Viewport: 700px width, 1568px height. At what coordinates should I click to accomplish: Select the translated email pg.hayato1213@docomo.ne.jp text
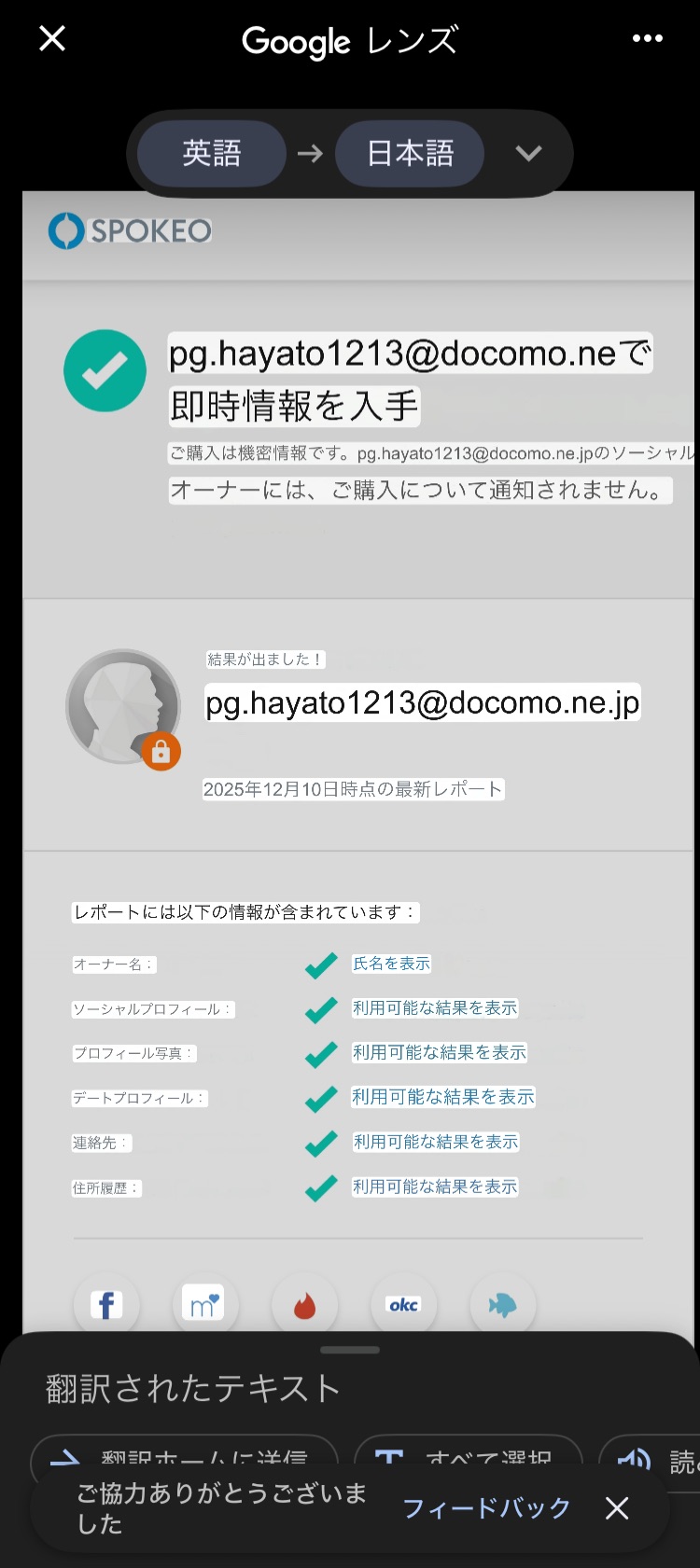[422, 702]
